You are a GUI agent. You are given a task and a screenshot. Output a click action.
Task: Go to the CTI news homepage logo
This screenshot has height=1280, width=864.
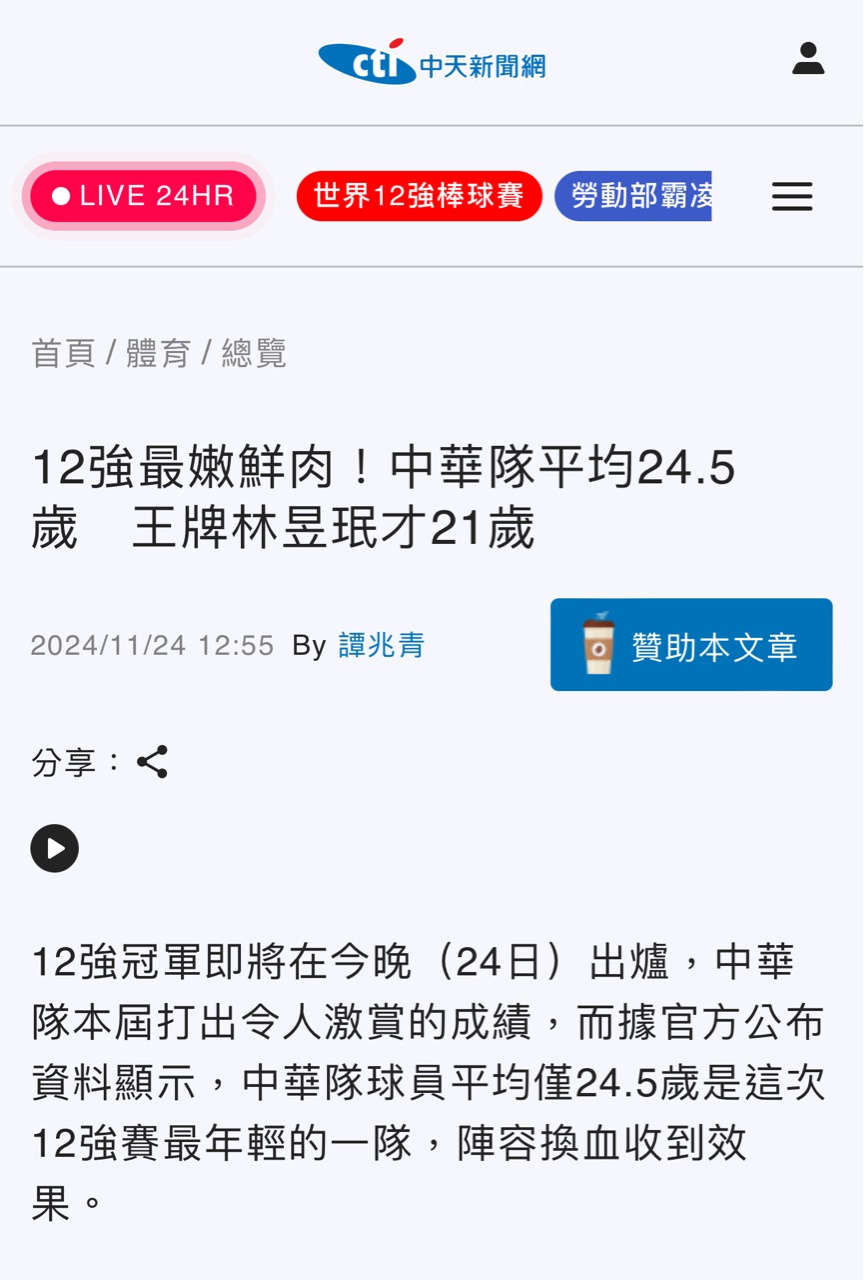tap(432, 62)
